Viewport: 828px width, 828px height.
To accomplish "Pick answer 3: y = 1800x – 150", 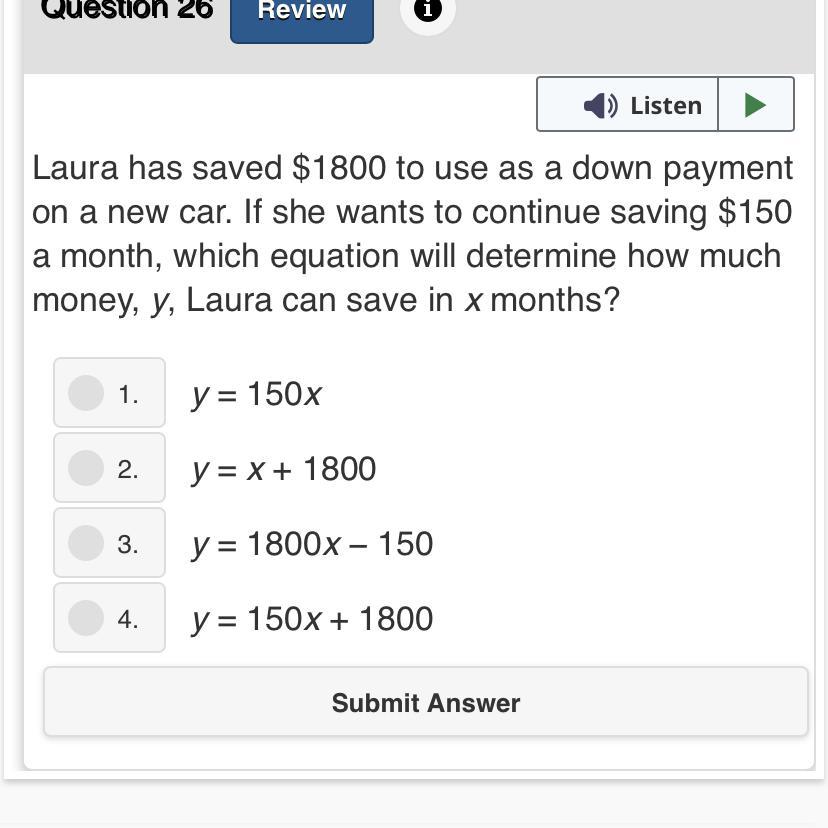I will tap(86, 543).
